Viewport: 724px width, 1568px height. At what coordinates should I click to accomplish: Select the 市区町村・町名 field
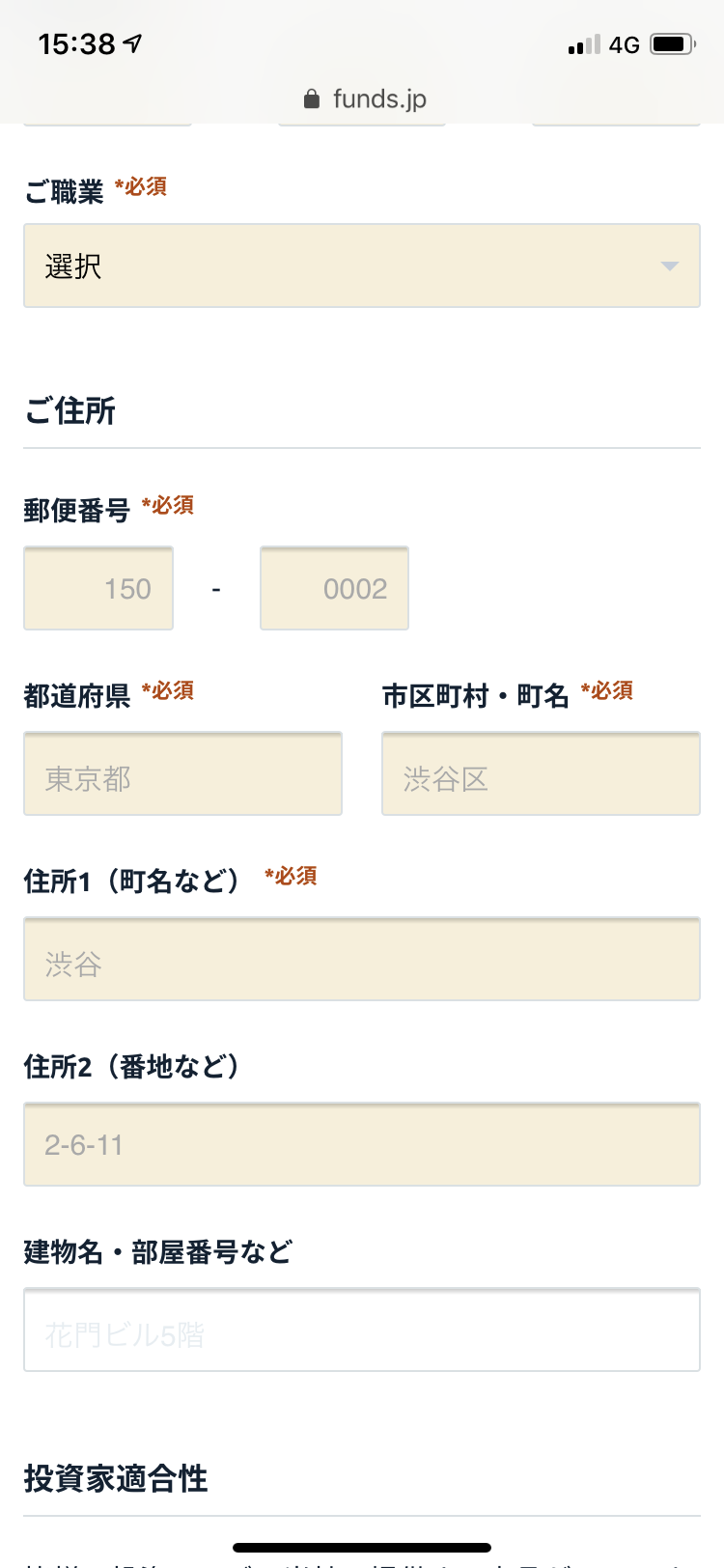[x=541, y=773]
